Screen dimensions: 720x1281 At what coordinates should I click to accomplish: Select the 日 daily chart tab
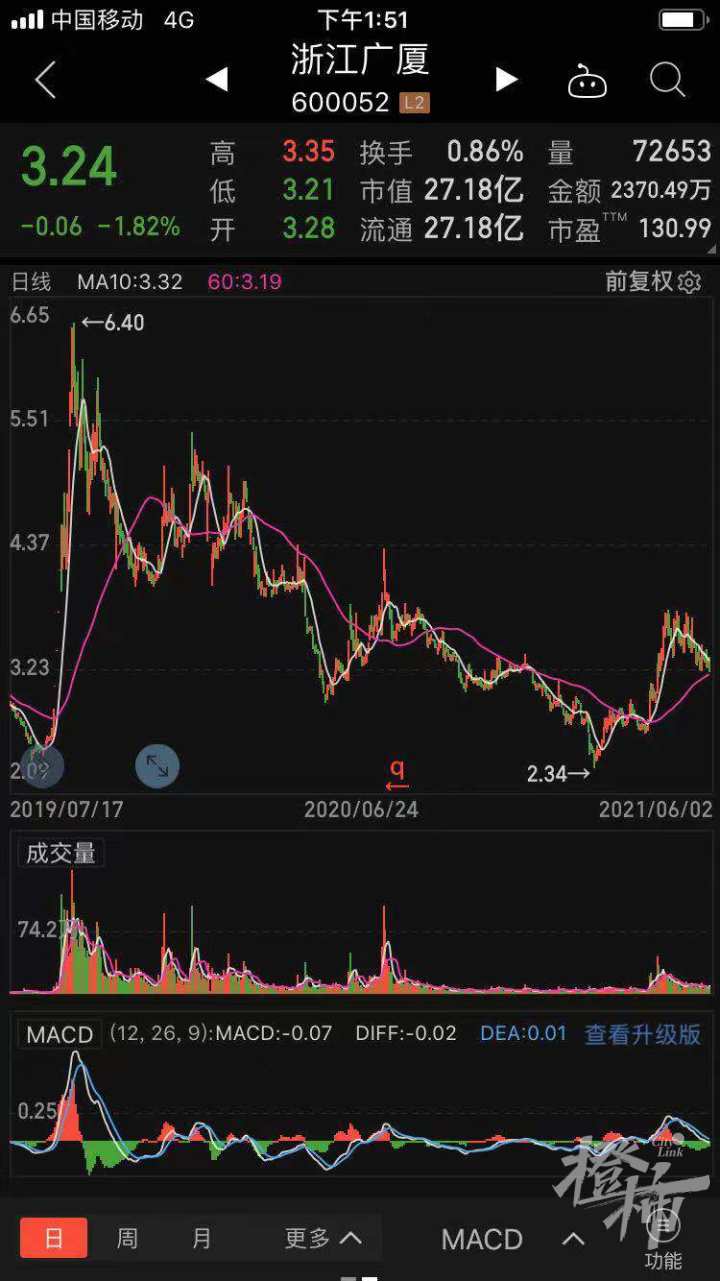point(54,1238)
